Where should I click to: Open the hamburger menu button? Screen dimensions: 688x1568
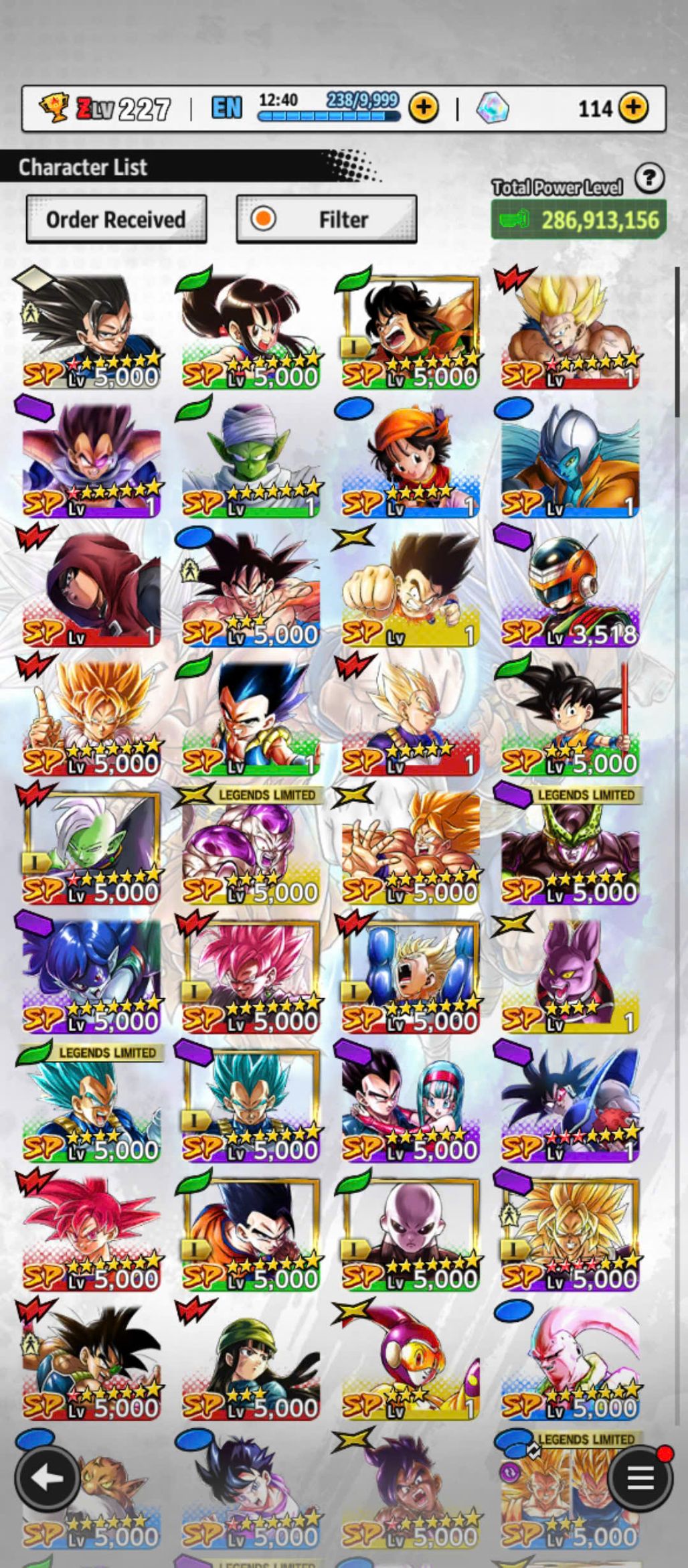pyautogui.click(x=639, y=1478)
